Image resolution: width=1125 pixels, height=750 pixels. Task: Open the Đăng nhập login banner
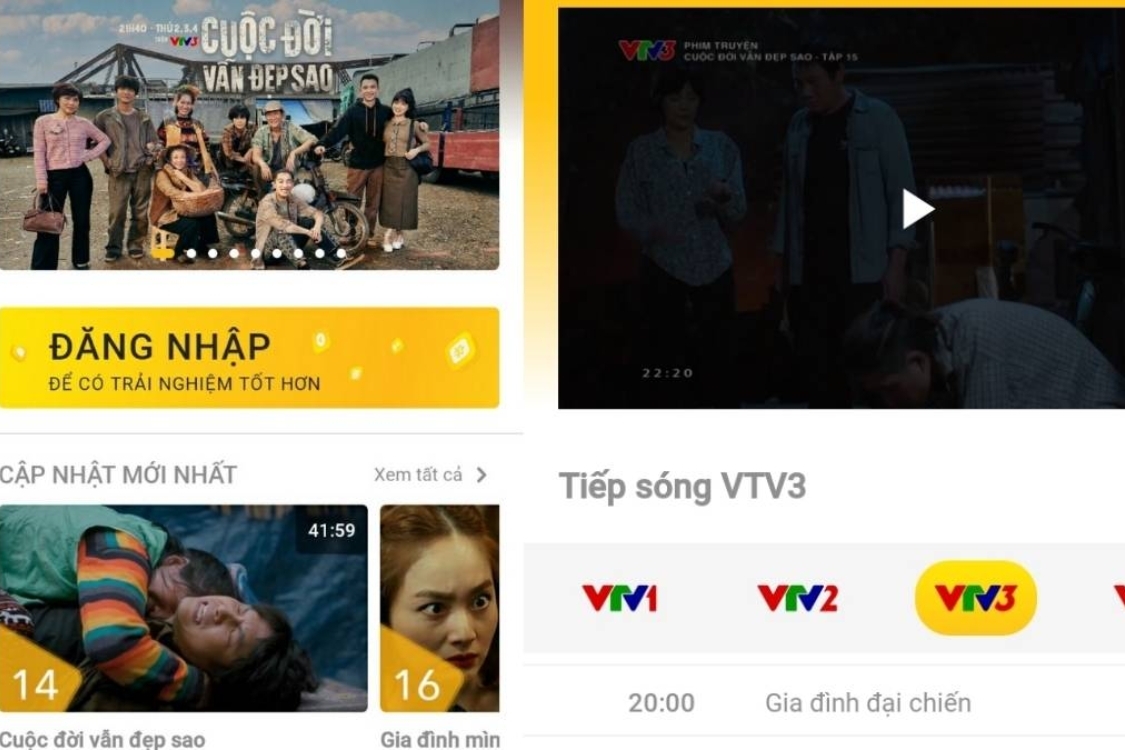pyautogui.click(x=249, y=358)
